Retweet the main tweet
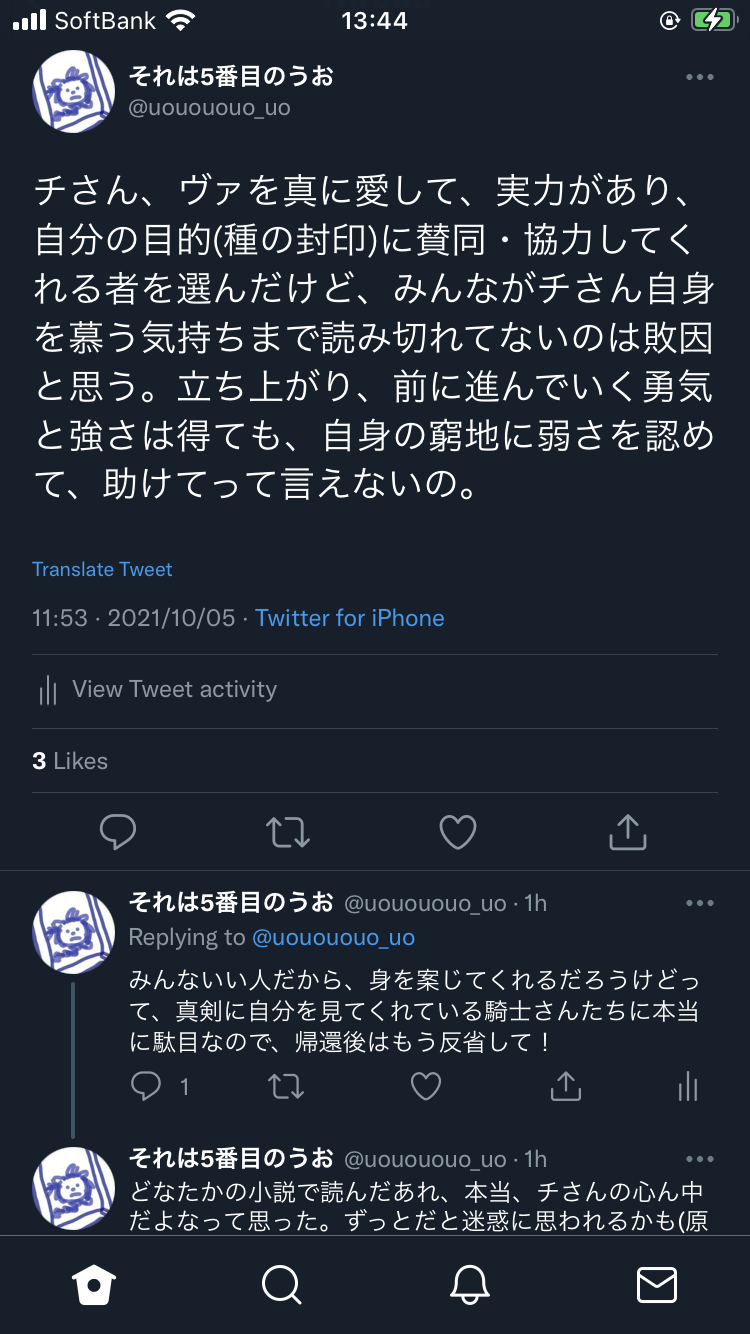This screenshot has height=1334, width=750. 288,832
